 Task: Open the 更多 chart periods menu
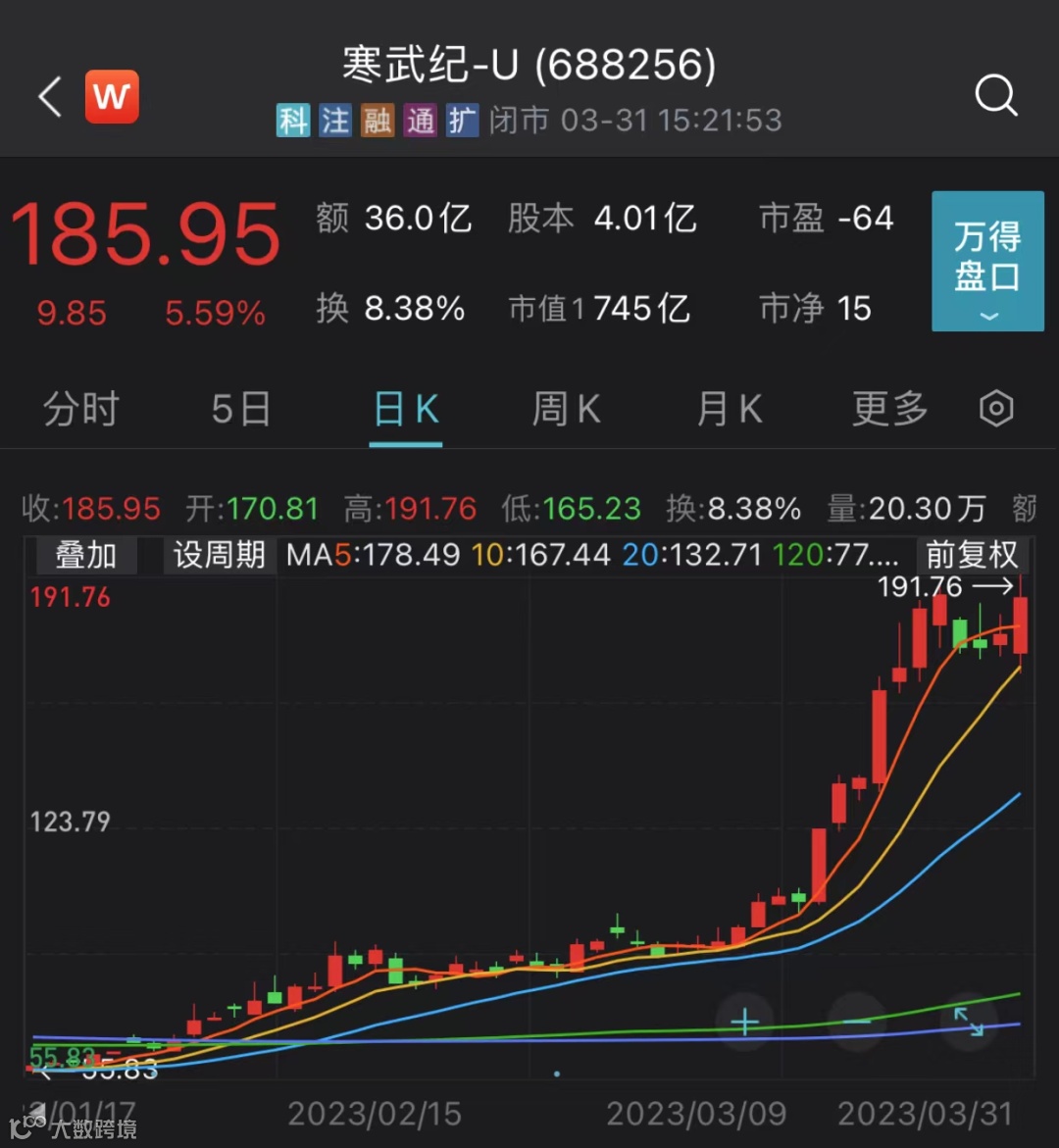pyautogui.click(x=889, y=409)
